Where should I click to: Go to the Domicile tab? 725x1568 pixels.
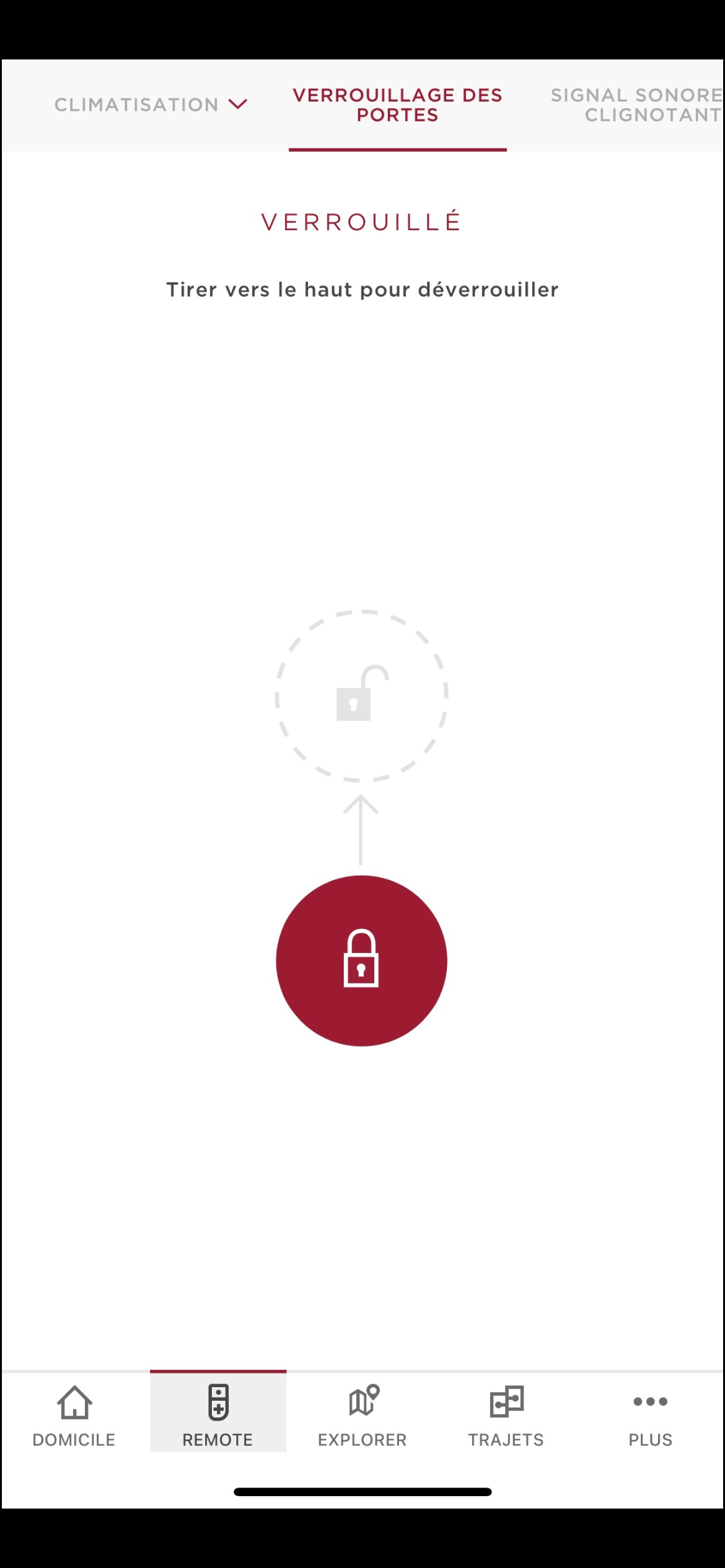coord(74,1415)
